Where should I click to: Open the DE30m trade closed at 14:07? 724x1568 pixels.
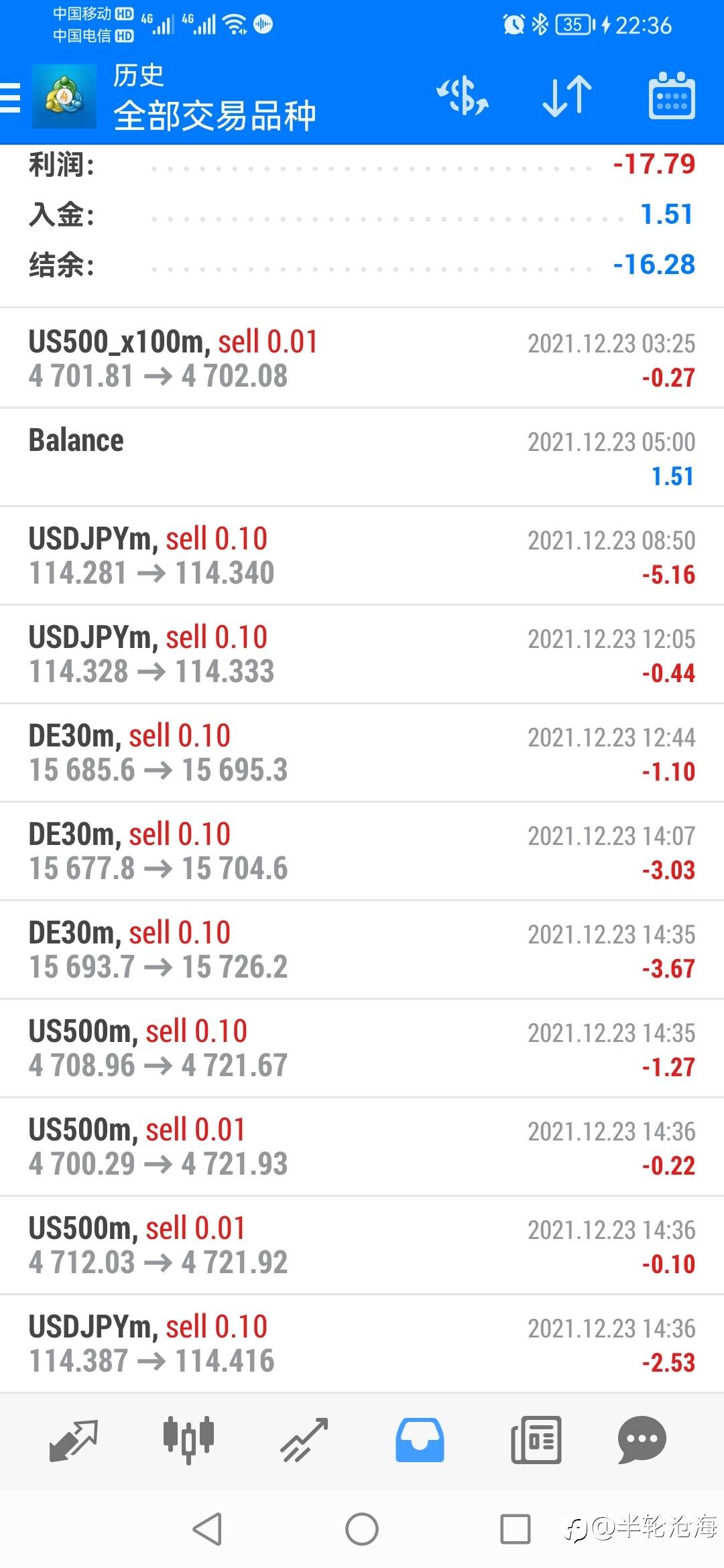tap(362, 851)
